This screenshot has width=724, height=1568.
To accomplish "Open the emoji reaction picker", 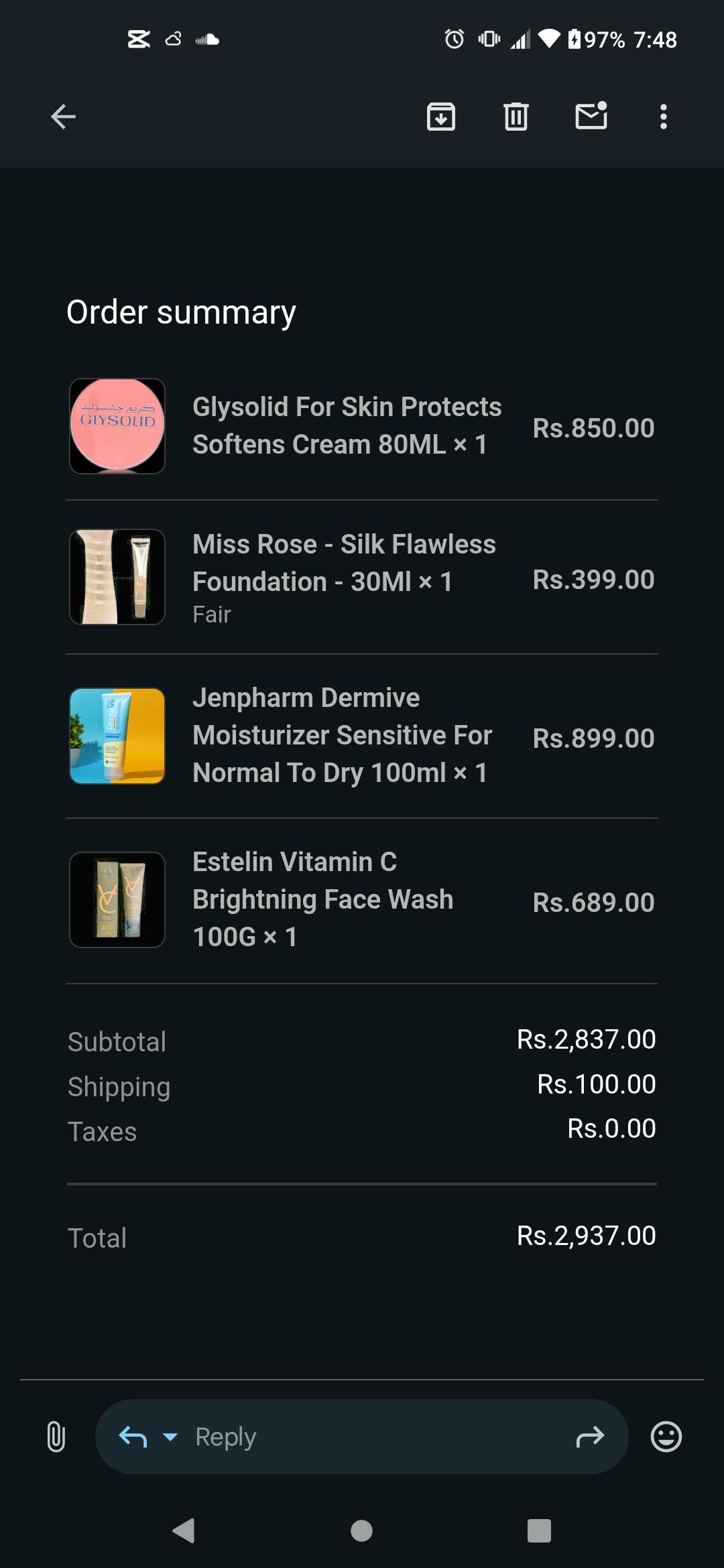I will click(x=666, y=1437).
